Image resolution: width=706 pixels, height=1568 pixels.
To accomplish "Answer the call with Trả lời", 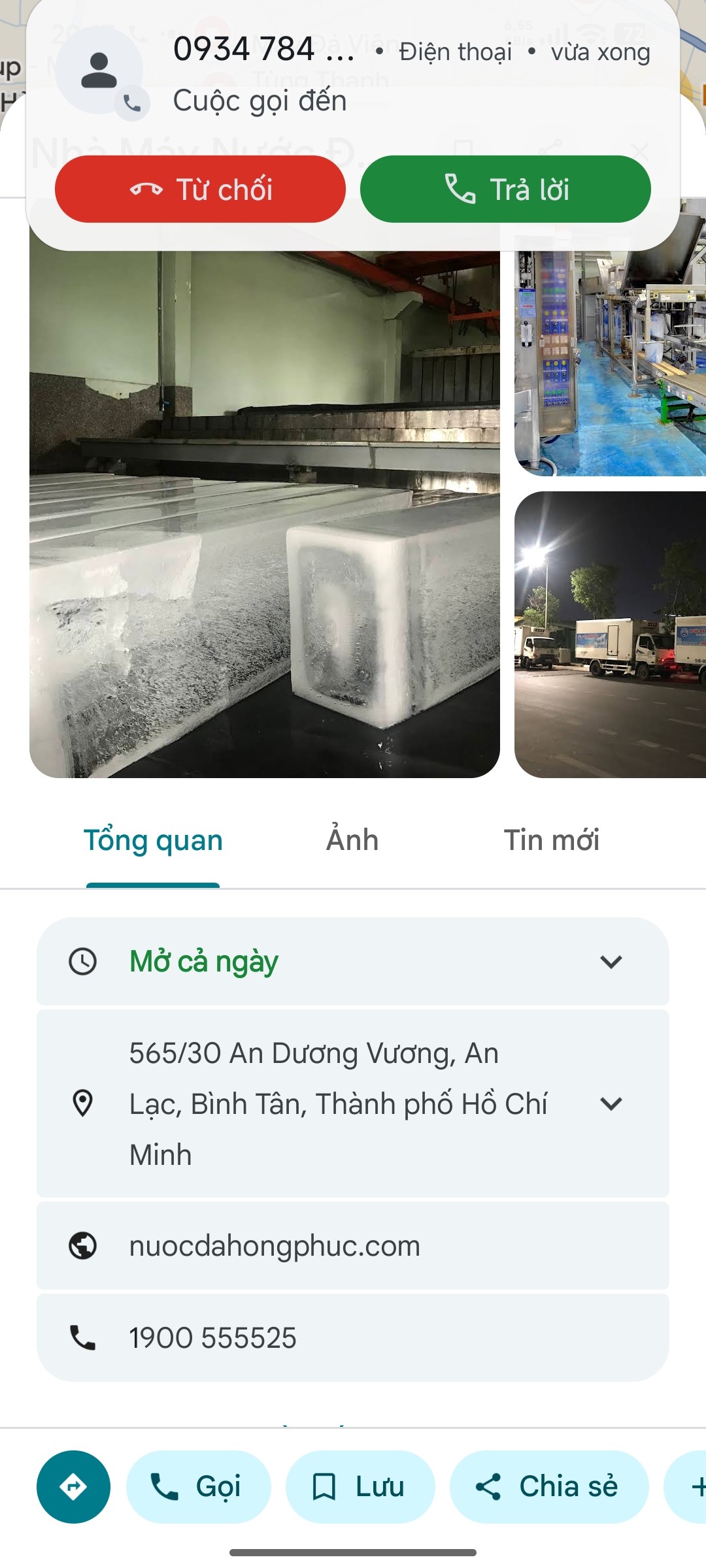I will 505,189.
